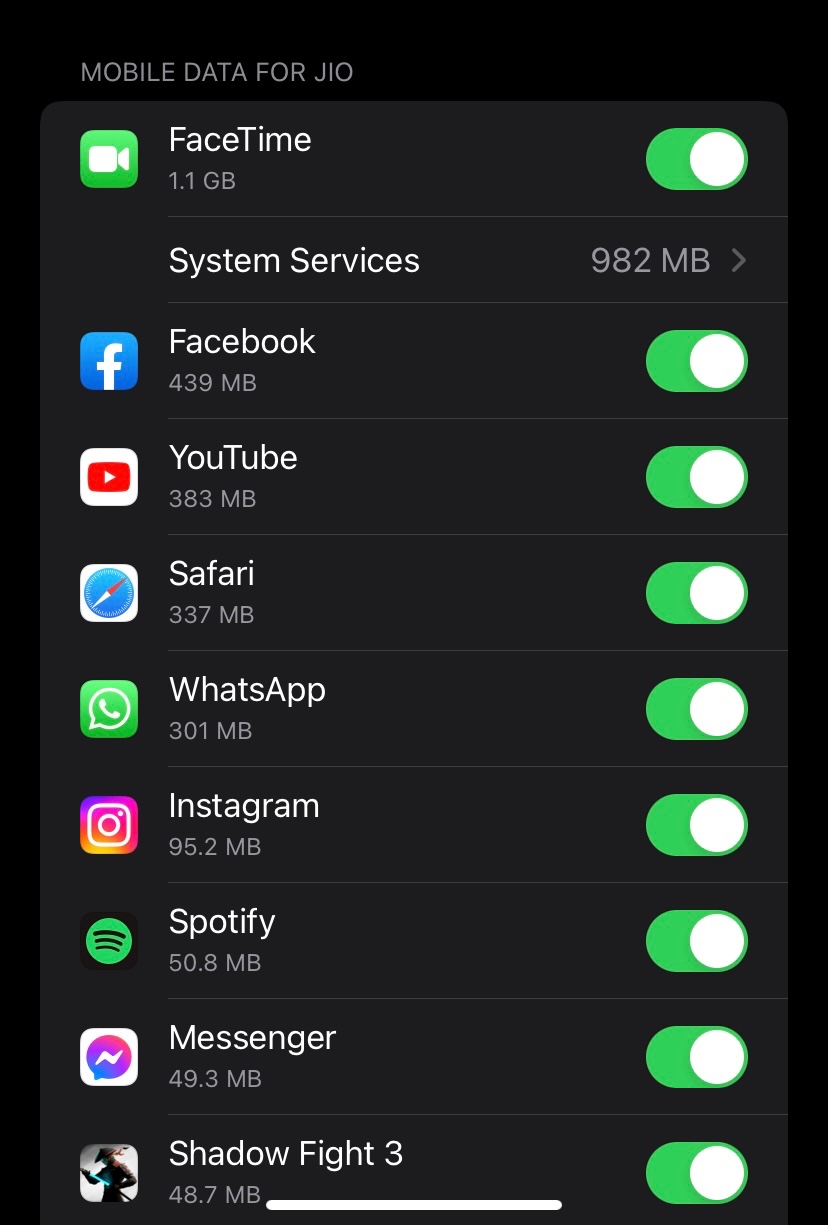Turn off WhatsApp mobile data
Viewport: 828px width, 1225px height.
click(x=696, y=709)
